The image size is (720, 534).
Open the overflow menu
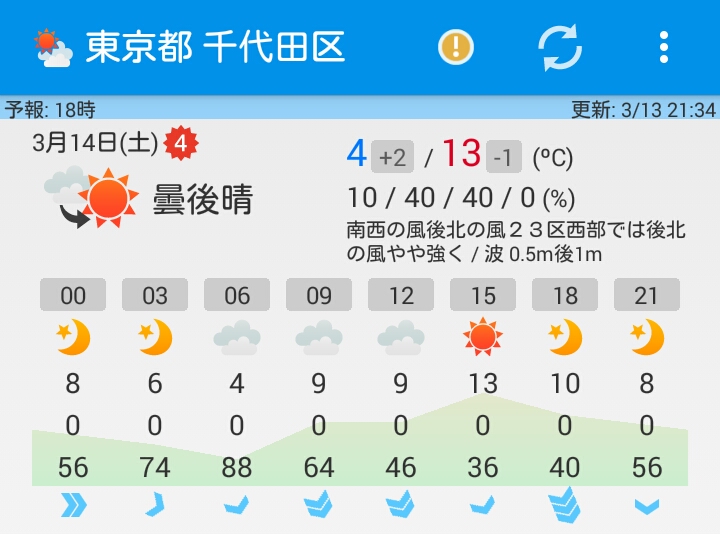tap(663, 47)
